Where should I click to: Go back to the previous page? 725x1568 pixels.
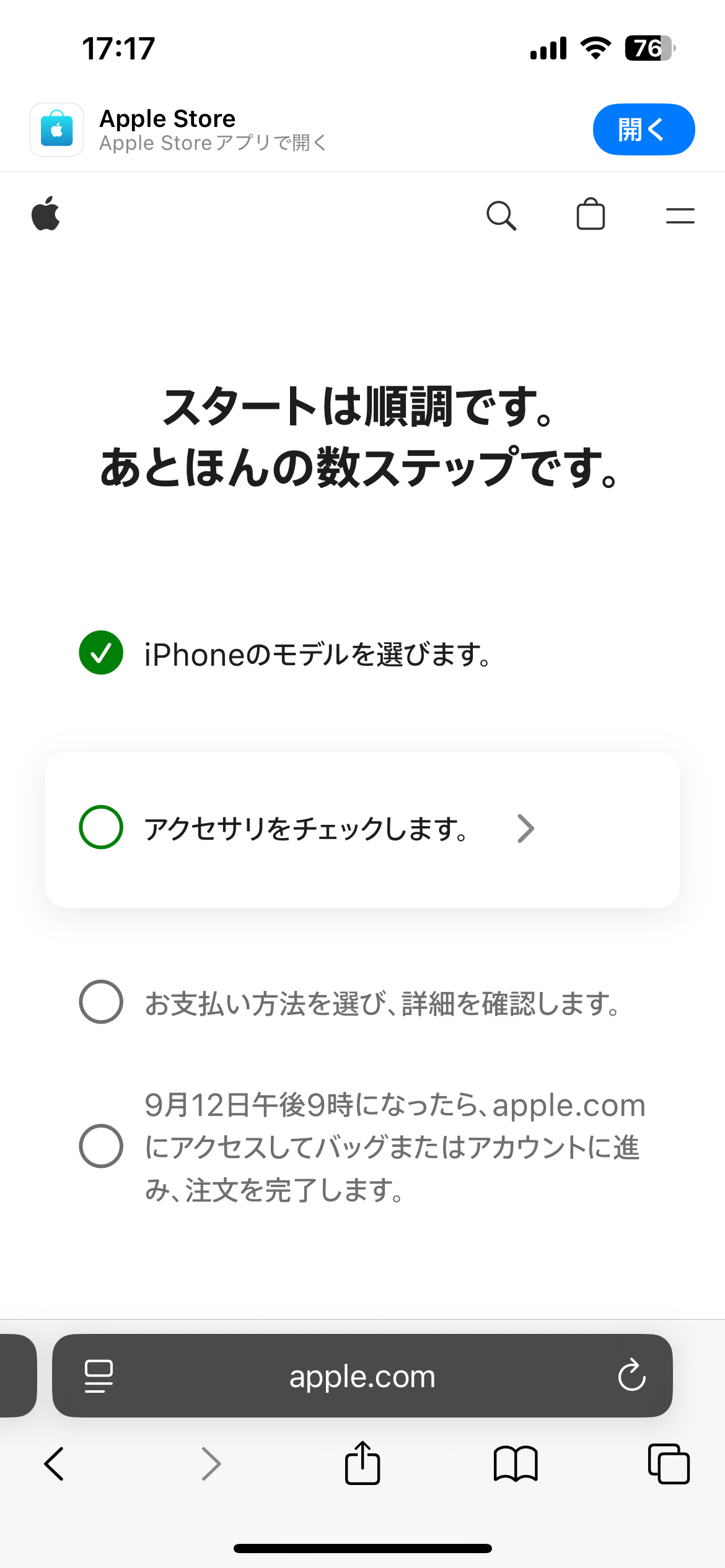click(55, 1464)
